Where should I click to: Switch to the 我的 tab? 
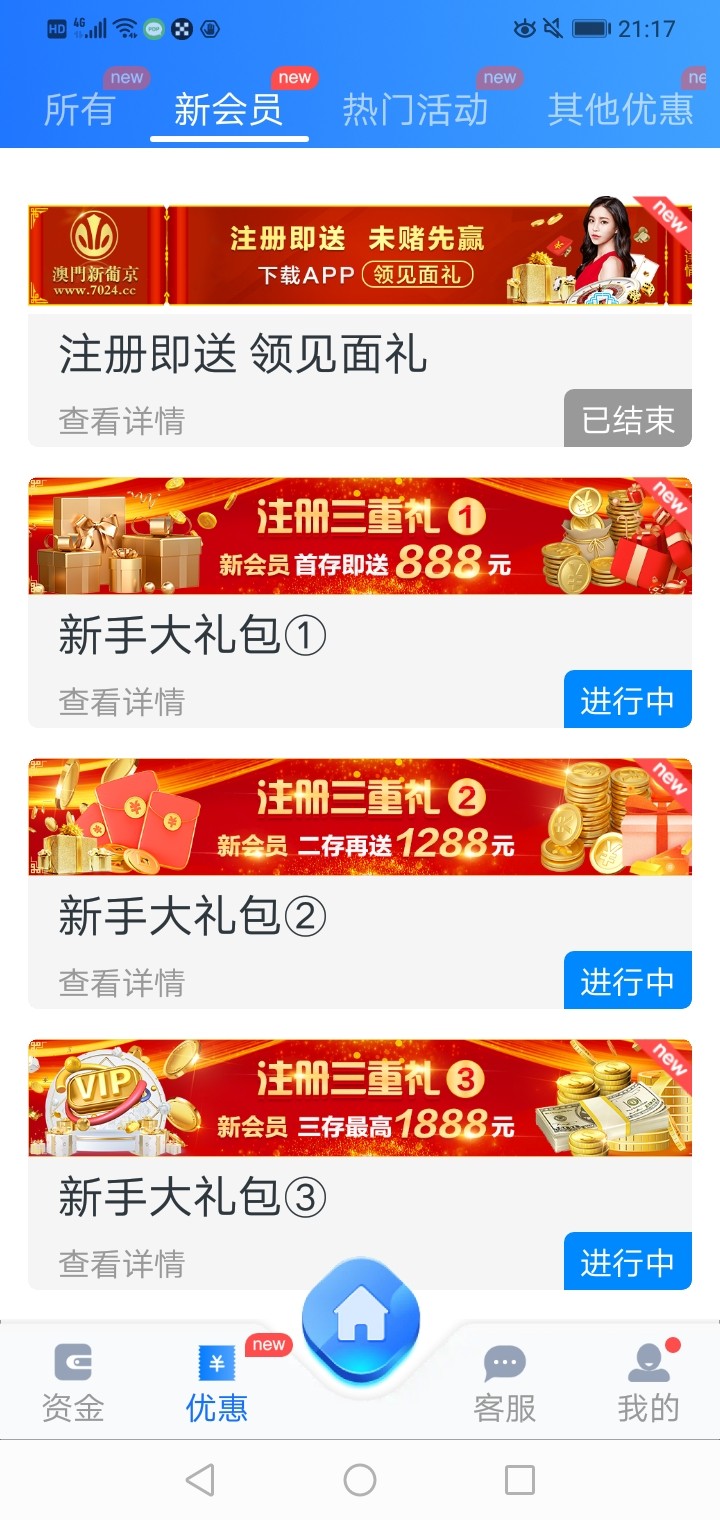coord(648,1383)
